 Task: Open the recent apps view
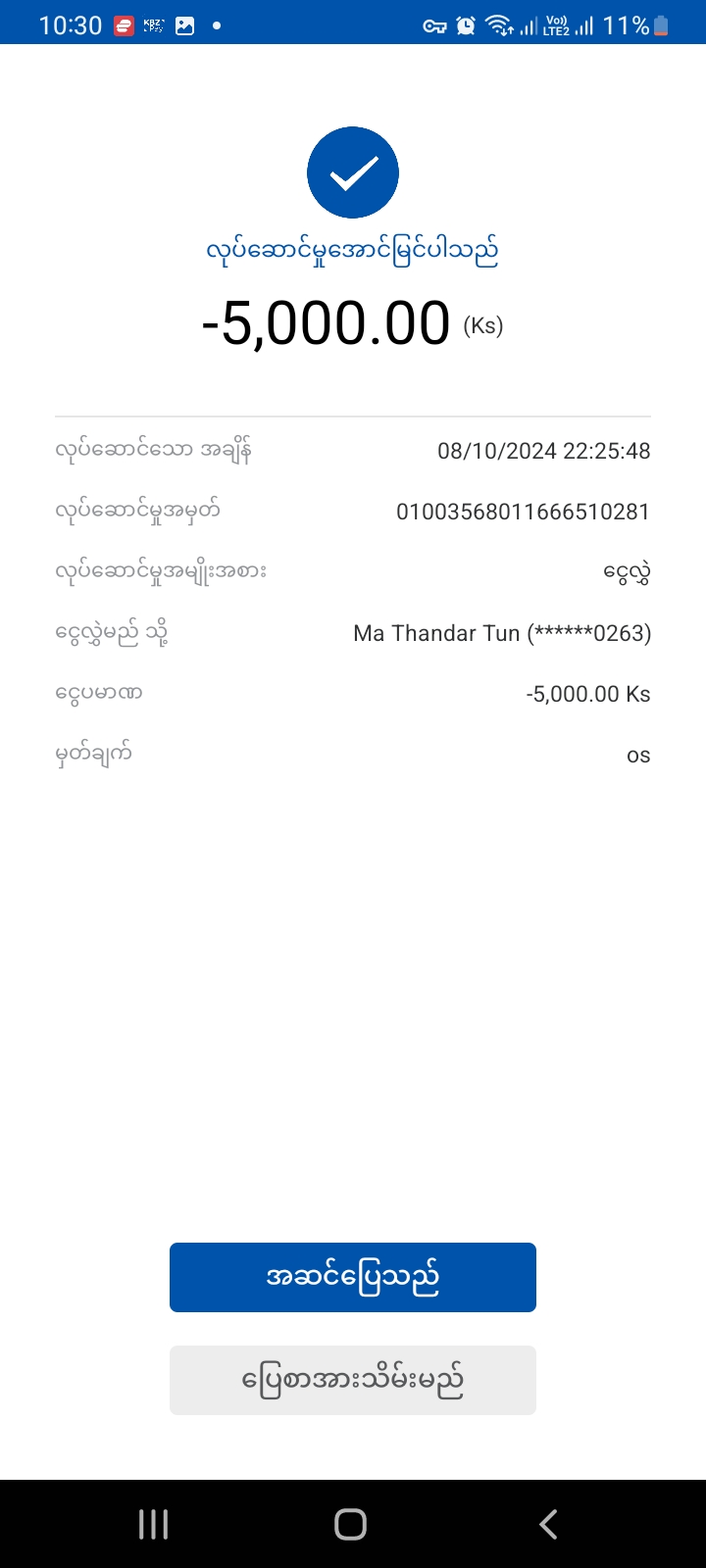click(154, 1524)
